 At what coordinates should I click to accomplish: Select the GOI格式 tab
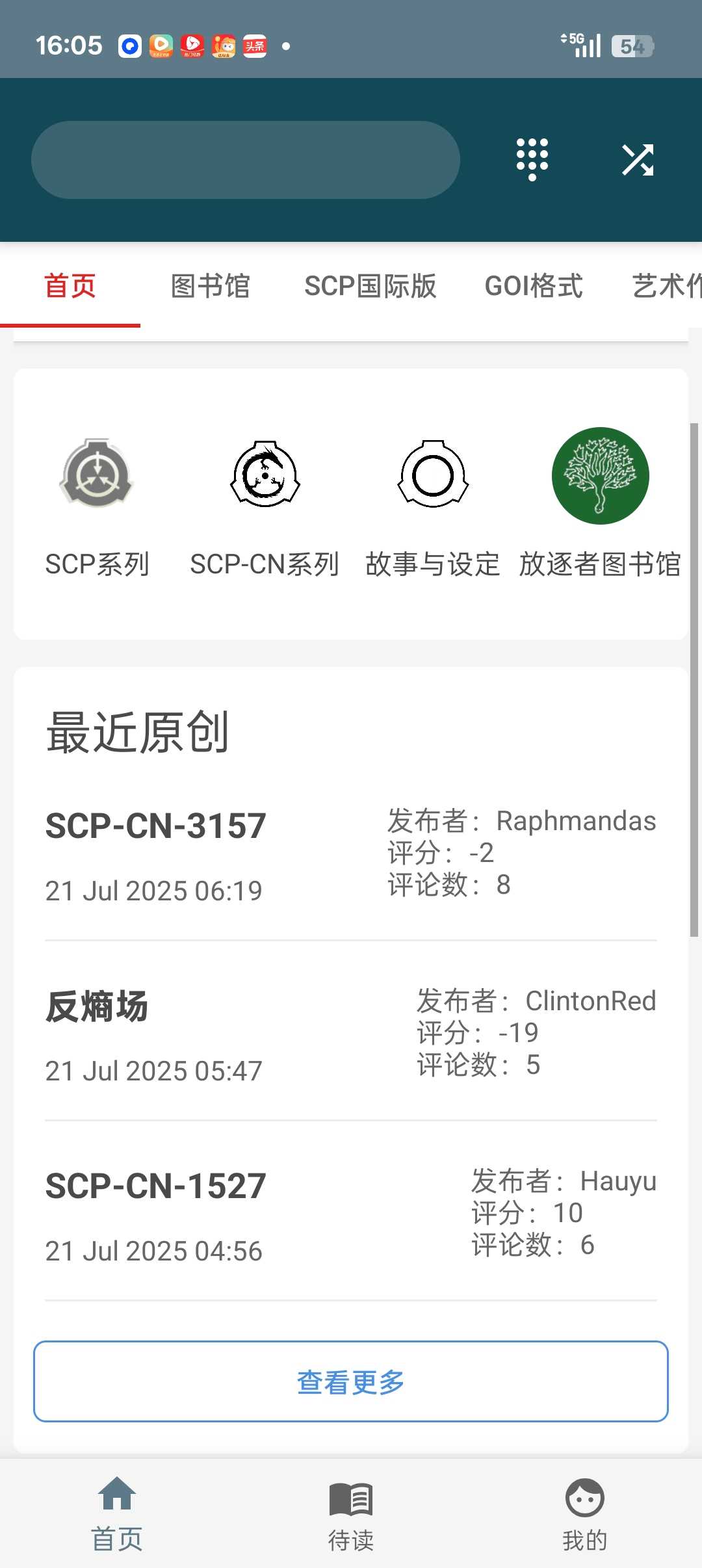pyautogui.click(x=534, y=286)
